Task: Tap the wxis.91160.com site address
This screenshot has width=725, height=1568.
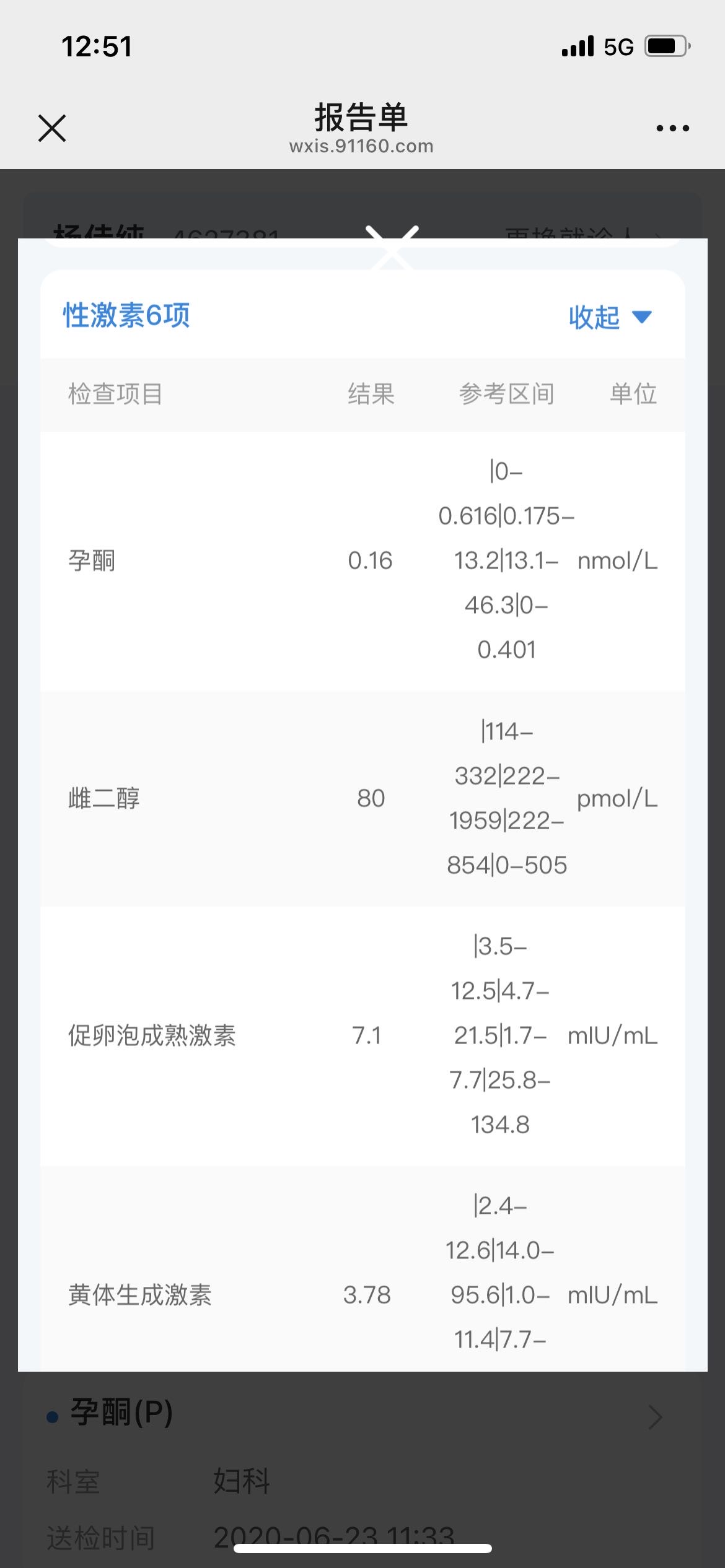Action: [x=362, y=146]
